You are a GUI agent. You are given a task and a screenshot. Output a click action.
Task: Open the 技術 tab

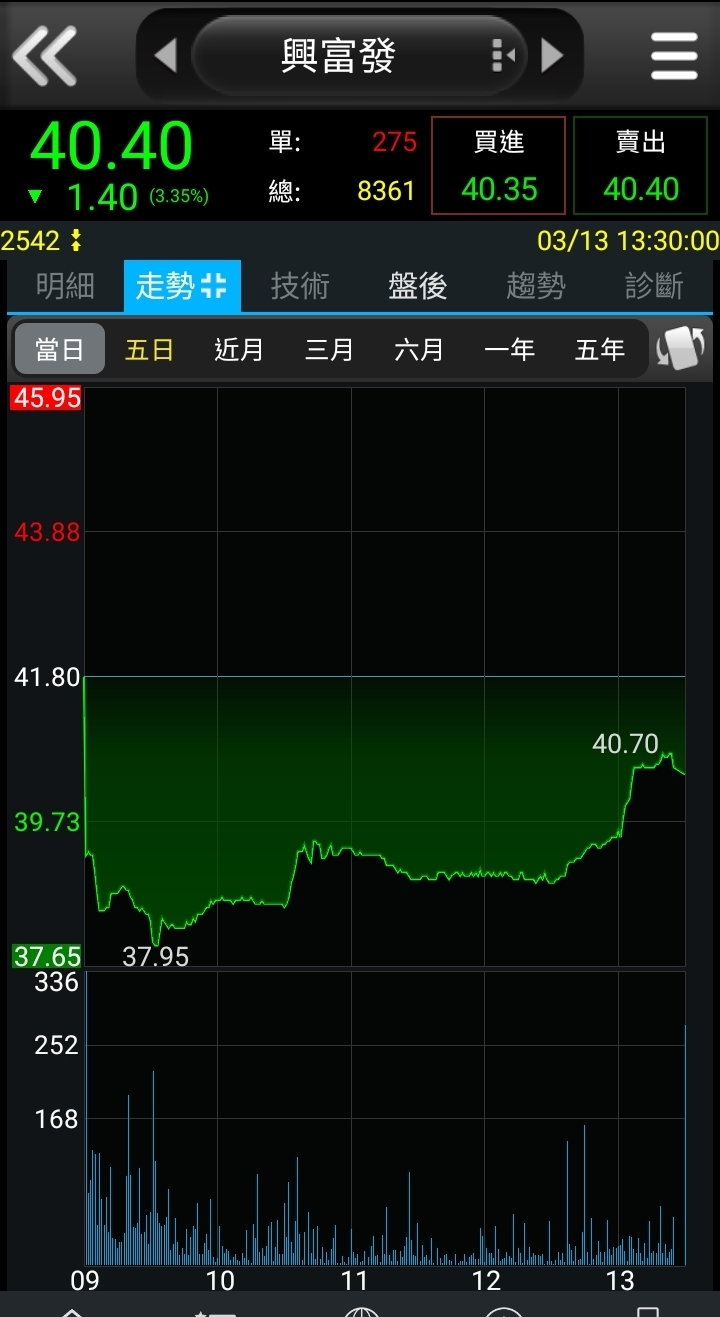tap(300, 287)
